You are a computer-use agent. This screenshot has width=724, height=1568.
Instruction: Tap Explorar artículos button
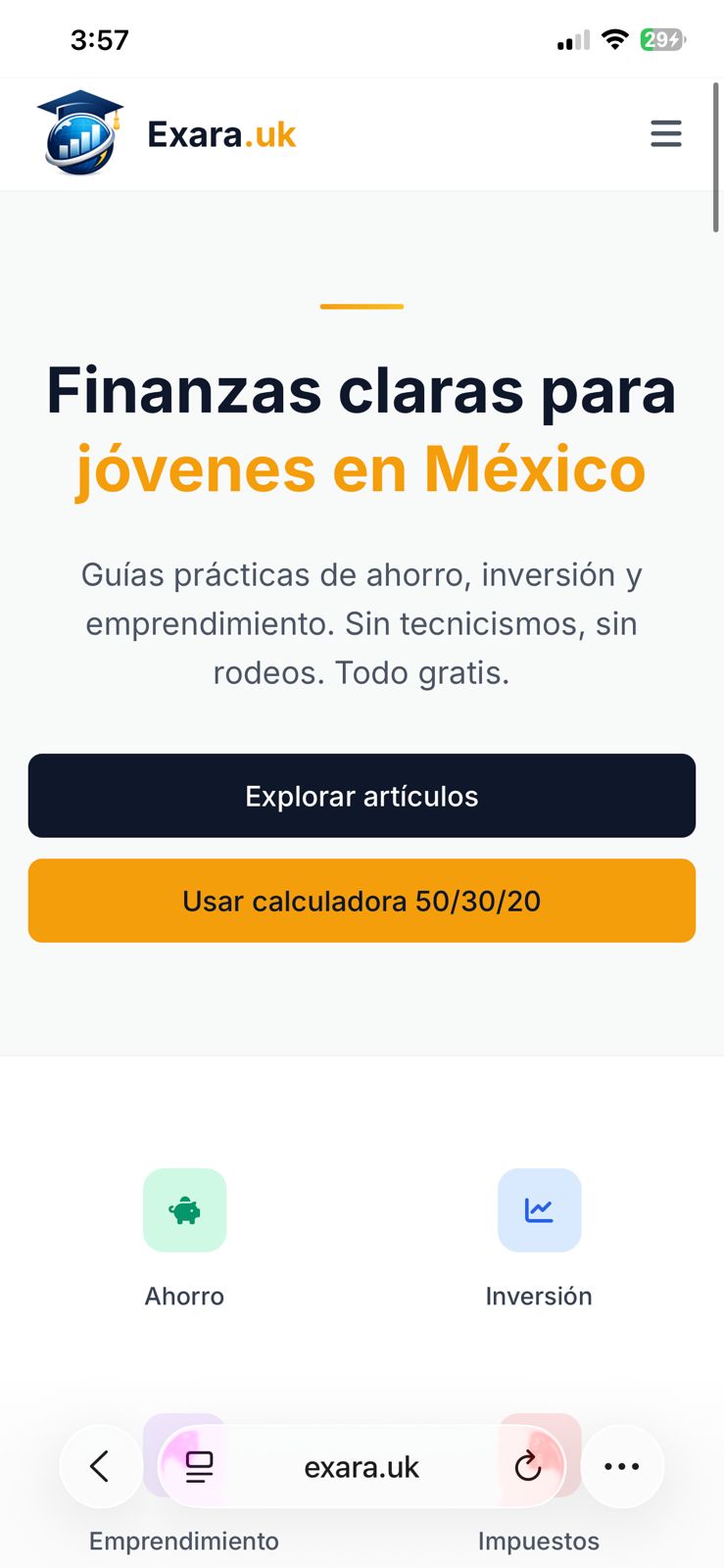point(362,796)
